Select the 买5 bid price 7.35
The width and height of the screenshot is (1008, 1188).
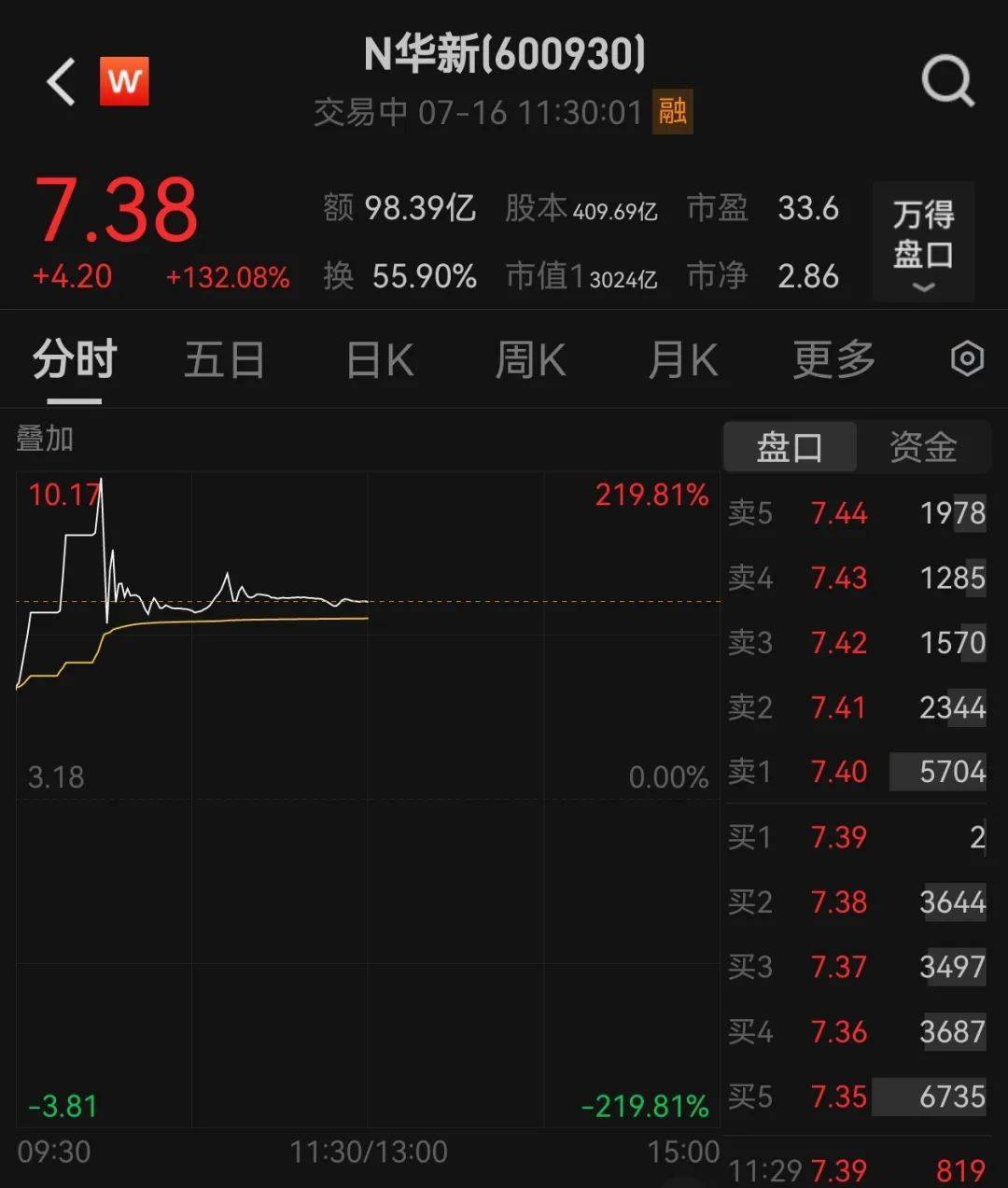pyautogui.click(x=838, y=1096)
